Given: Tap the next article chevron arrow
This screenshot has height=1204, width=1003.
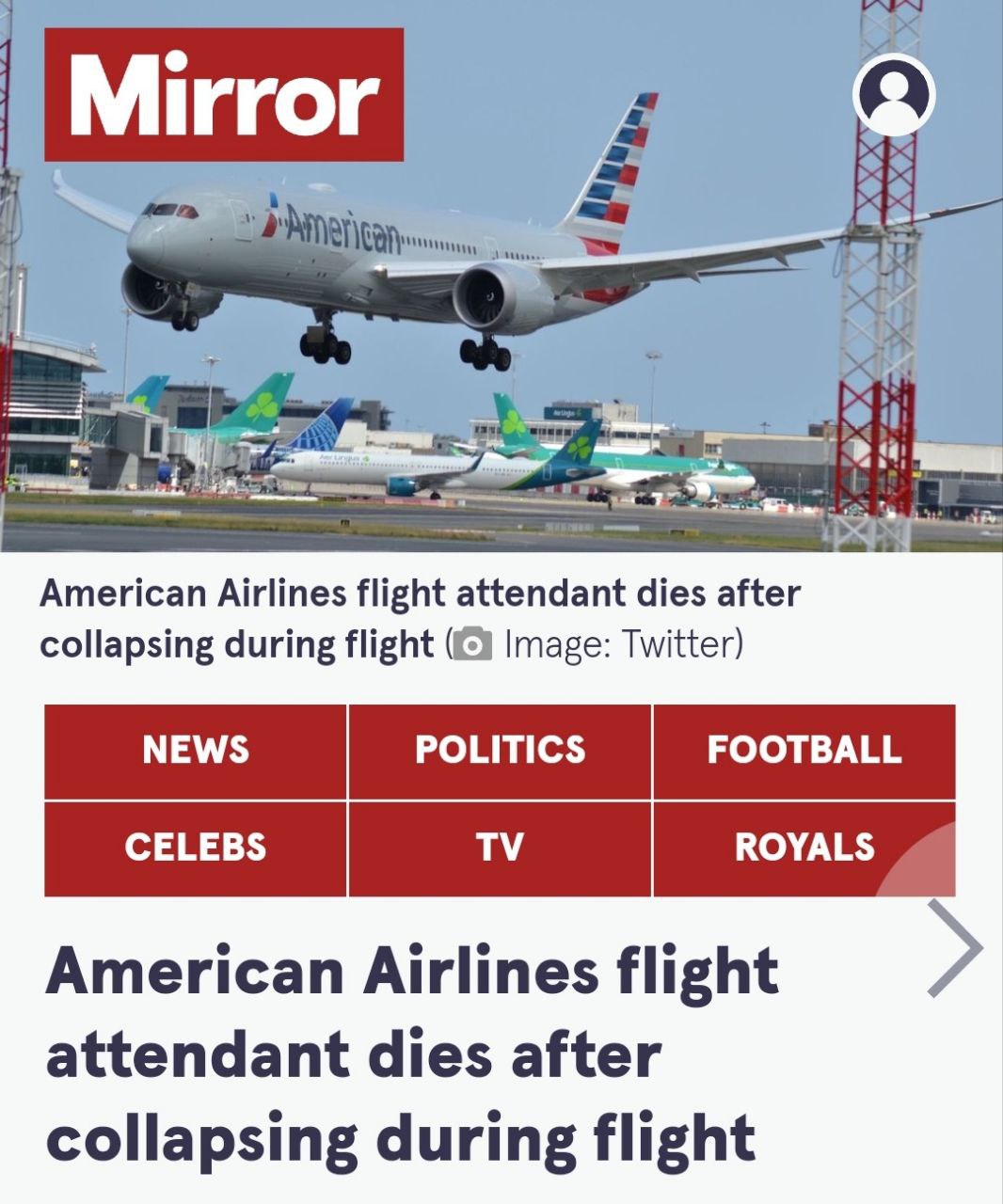Looking at the screenshot, I should point(954,947).
